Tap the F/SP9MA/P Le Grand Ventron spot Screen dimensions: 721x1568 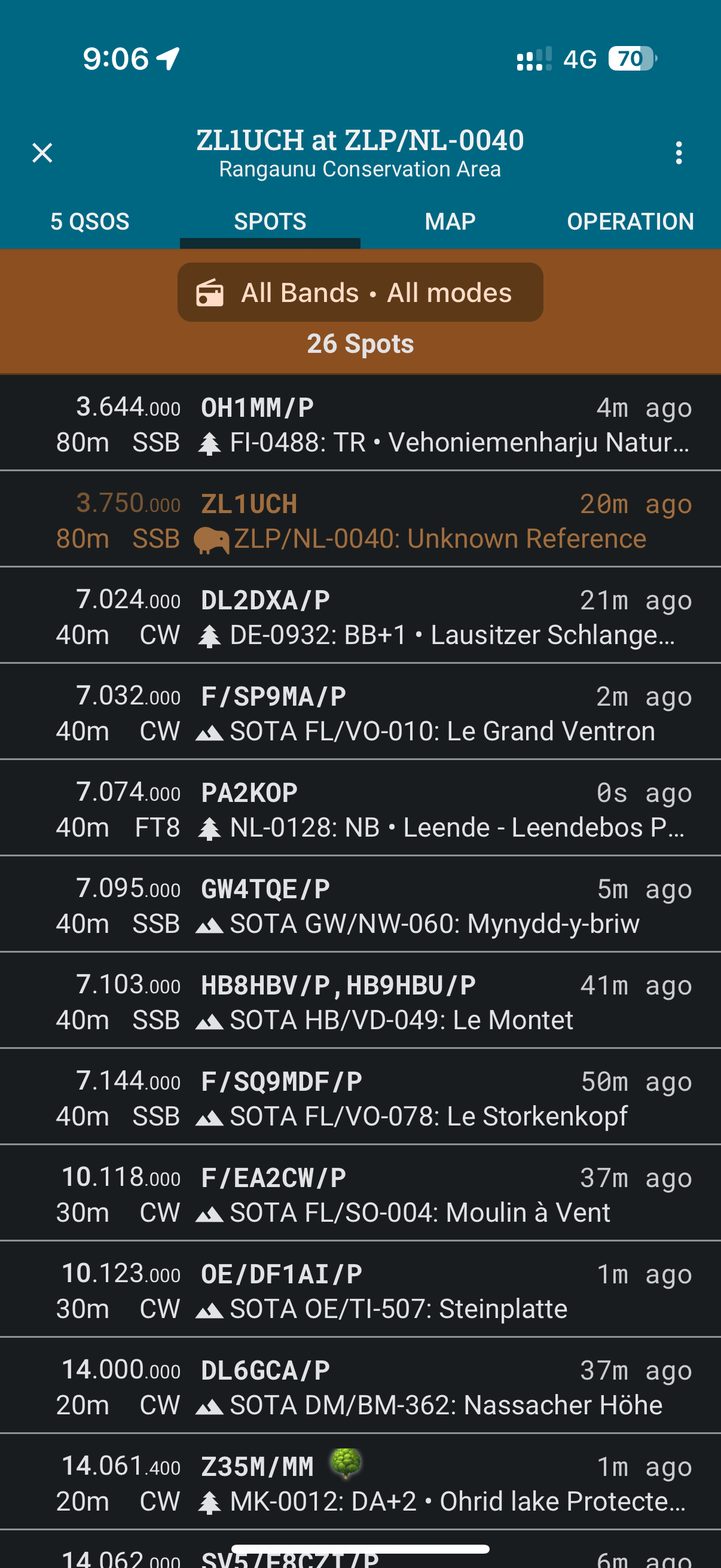click(x=360, y=712)
